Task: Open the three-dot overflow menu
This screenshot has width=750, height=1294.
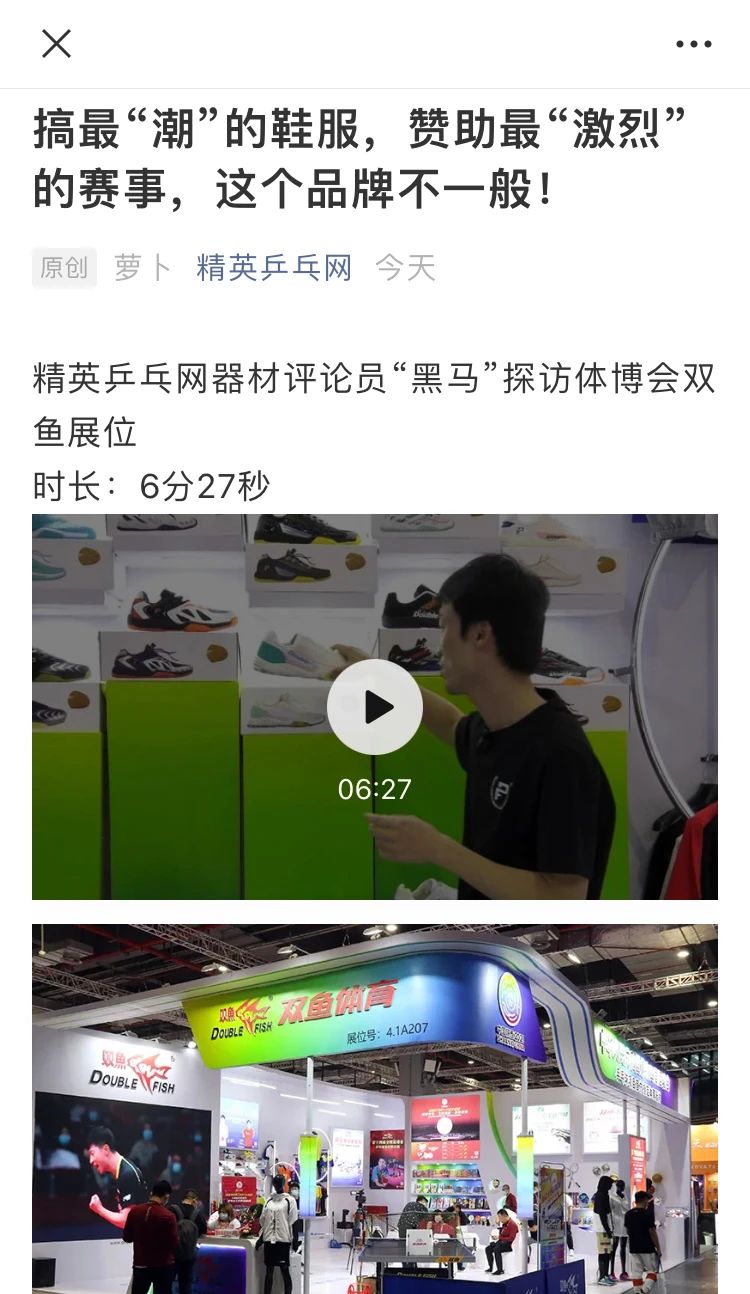Action: pyautogui.click(x=693, y=44)
